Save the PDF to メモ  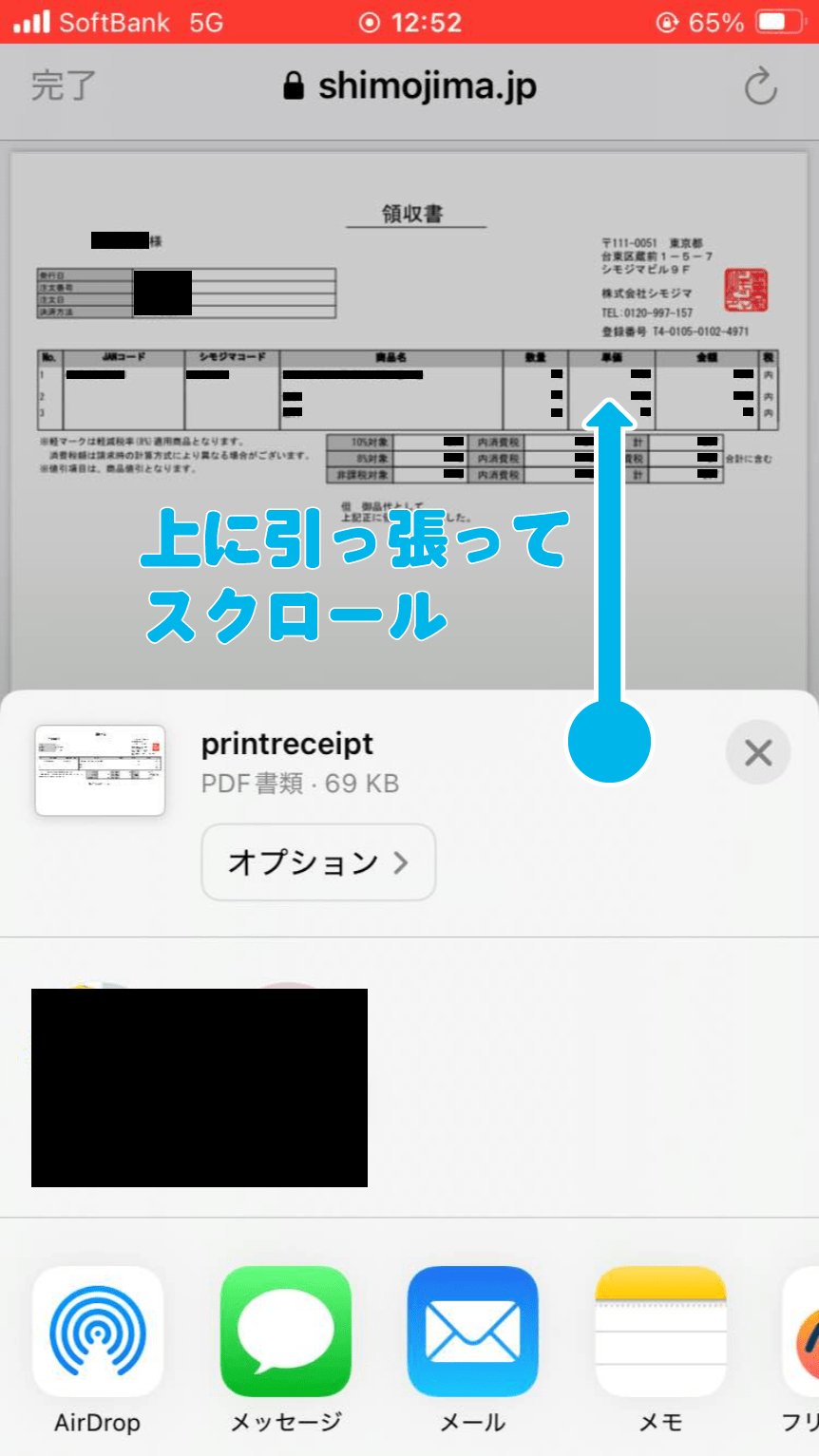pyautogui.click(x=660, y=1331)
